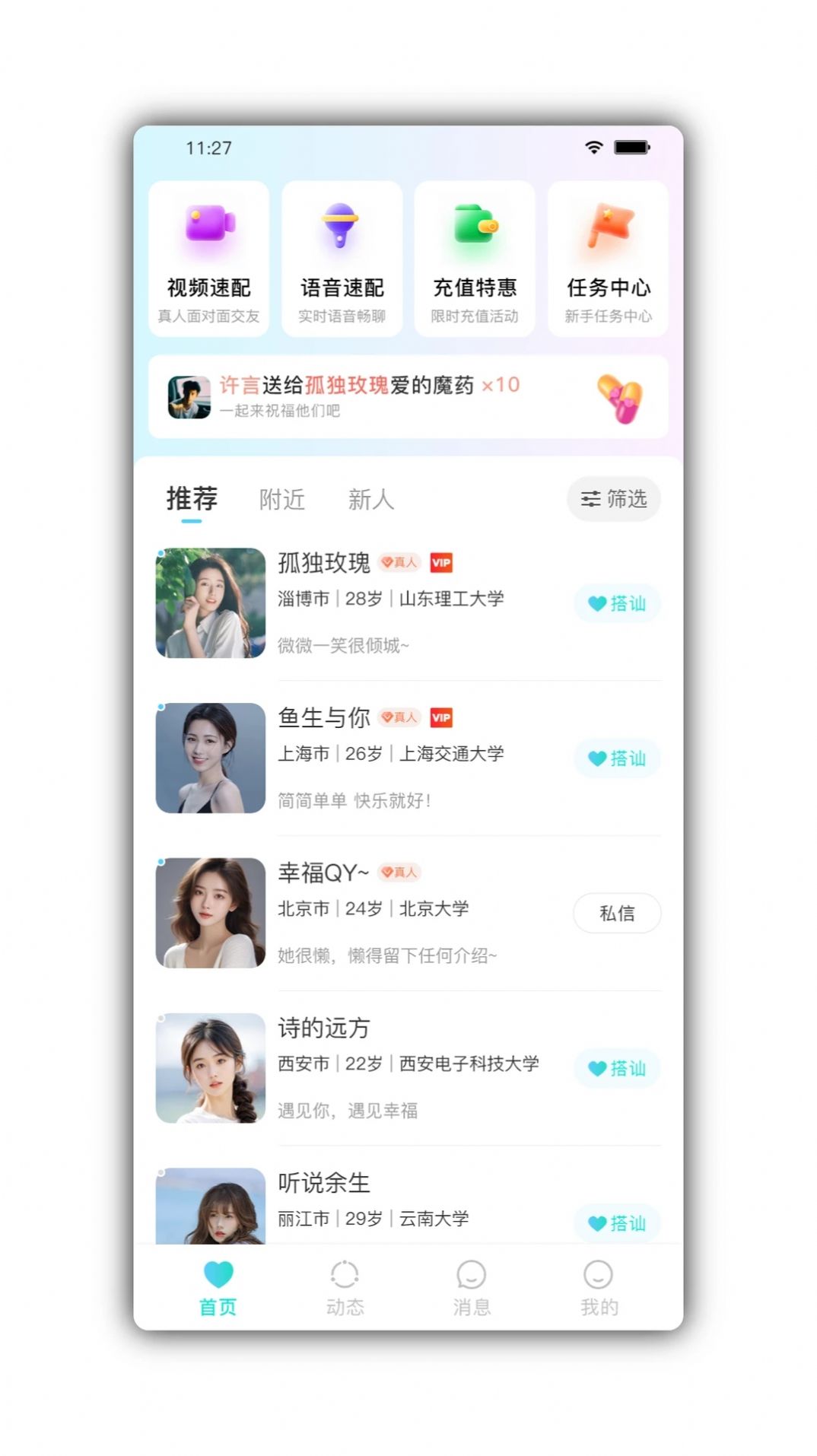
Task: Switch to the 附近 tab
Action: coord(281,500)
